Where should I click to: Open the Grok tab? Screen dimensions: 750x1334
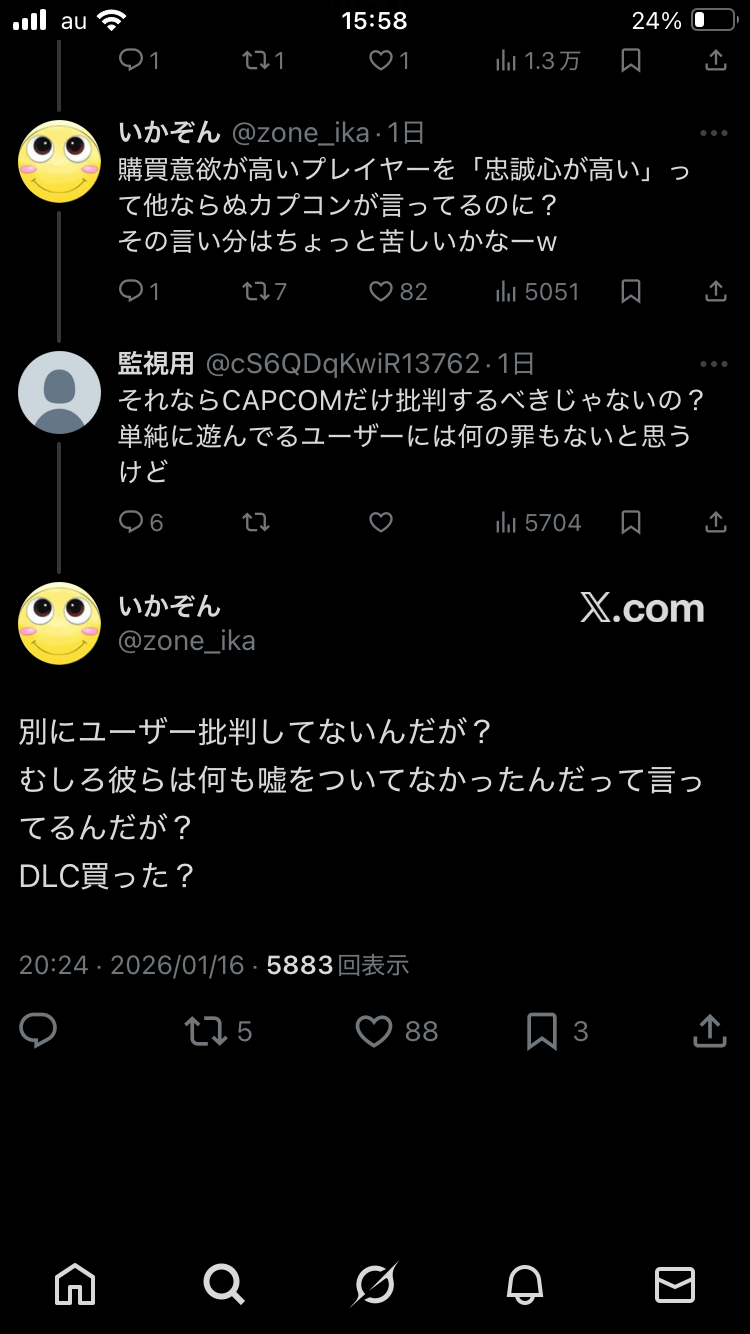pos(374,1284)
